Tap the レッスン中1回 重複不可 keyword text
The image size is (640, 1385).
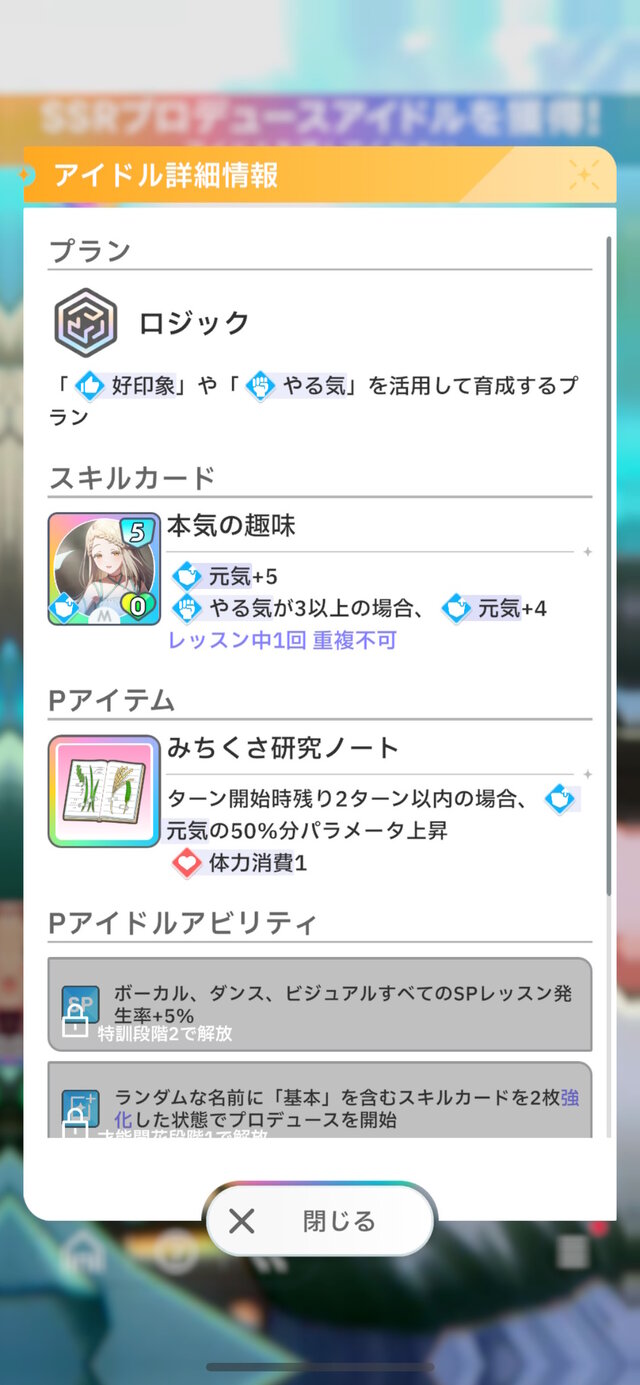point(282,640)
